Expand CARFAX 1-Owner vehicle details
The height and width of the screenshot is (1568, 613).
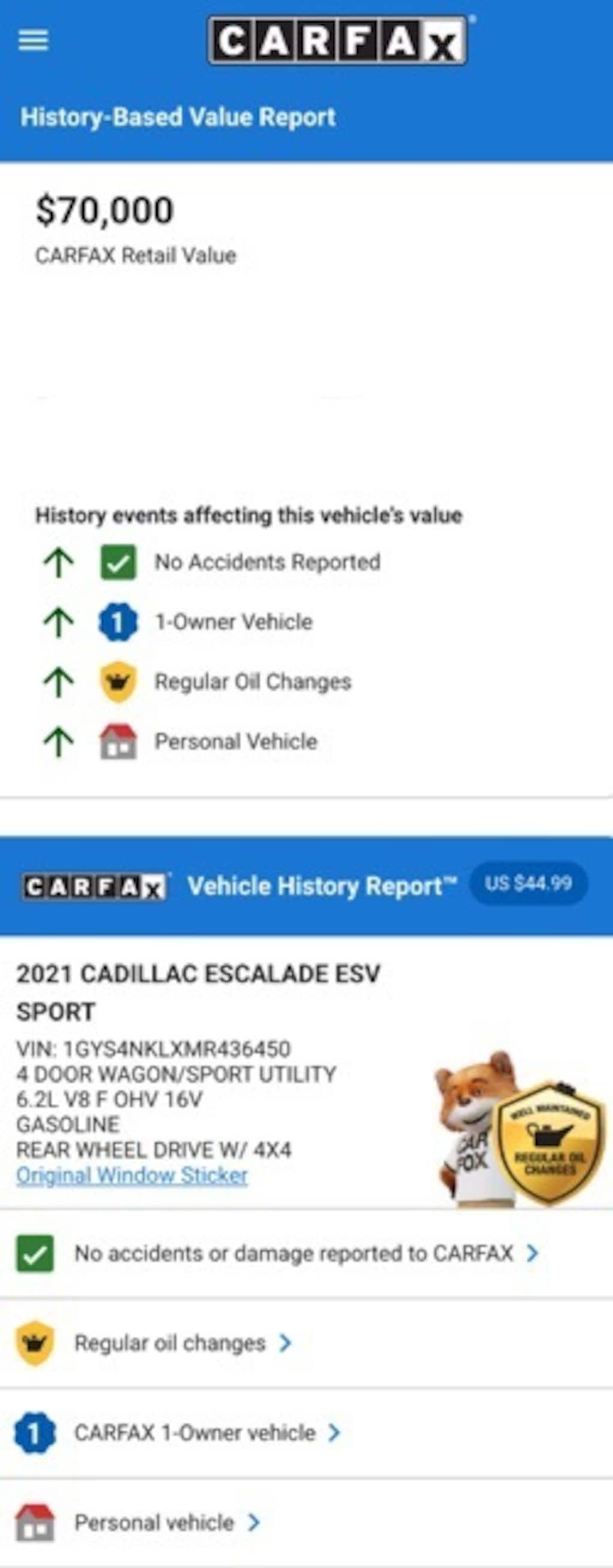pyautogui.click(x=207, y=1433)
